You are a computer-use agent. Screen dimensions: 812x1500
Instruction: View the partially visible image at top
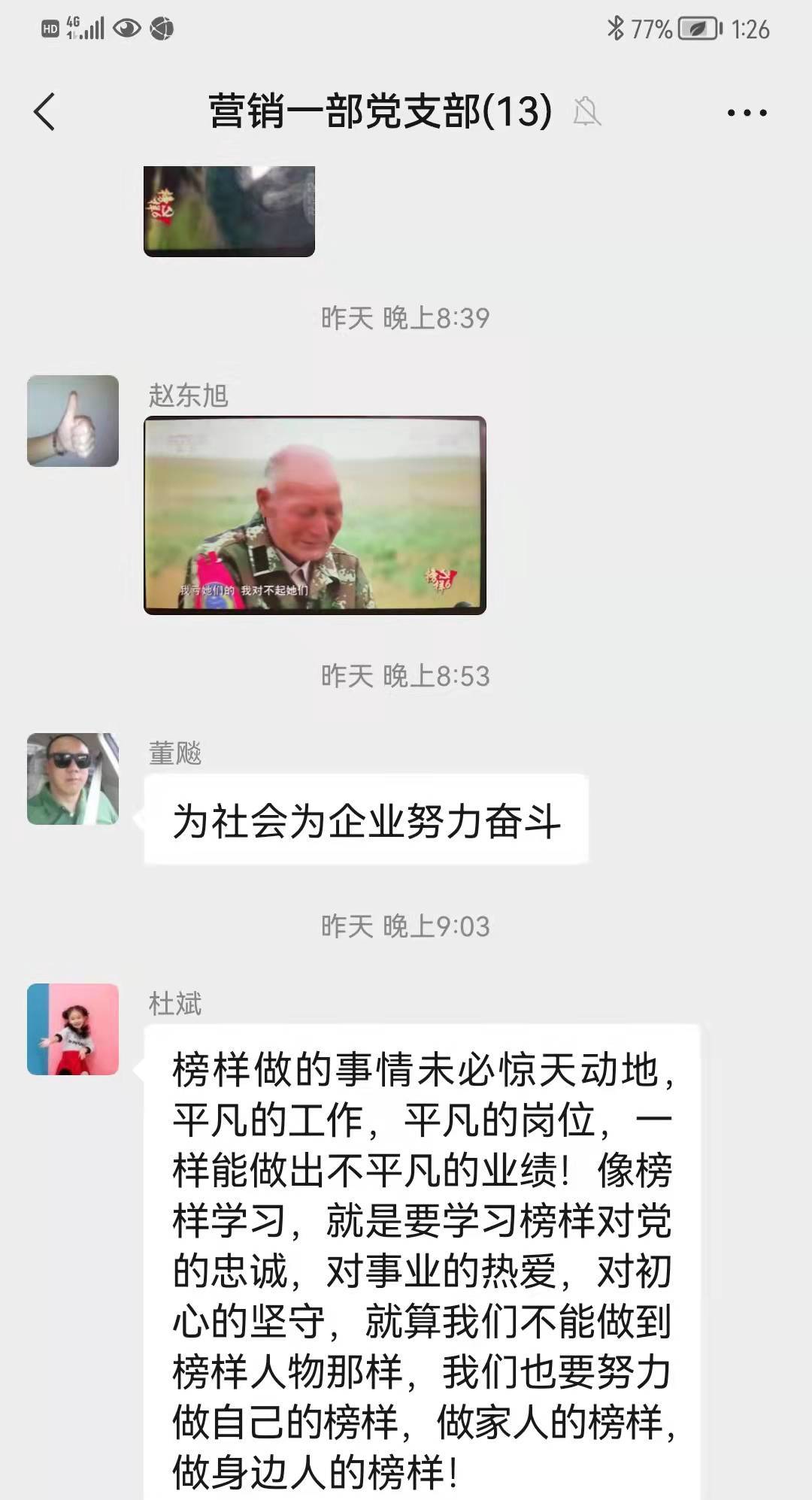click(x=229, y=211)
